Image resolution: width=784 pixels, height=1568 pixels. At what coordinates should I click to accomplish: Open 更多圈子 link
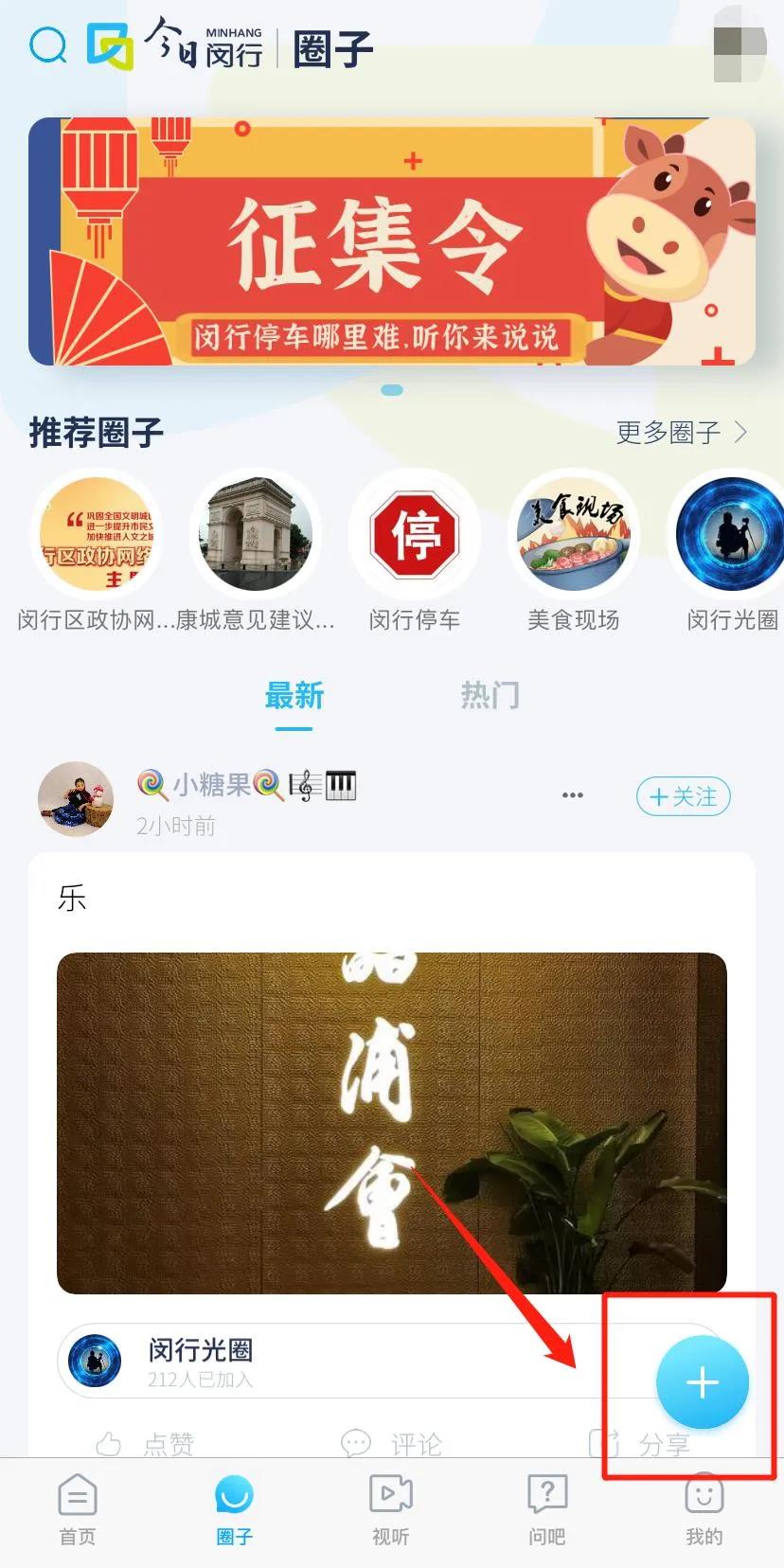click(681, 433)
